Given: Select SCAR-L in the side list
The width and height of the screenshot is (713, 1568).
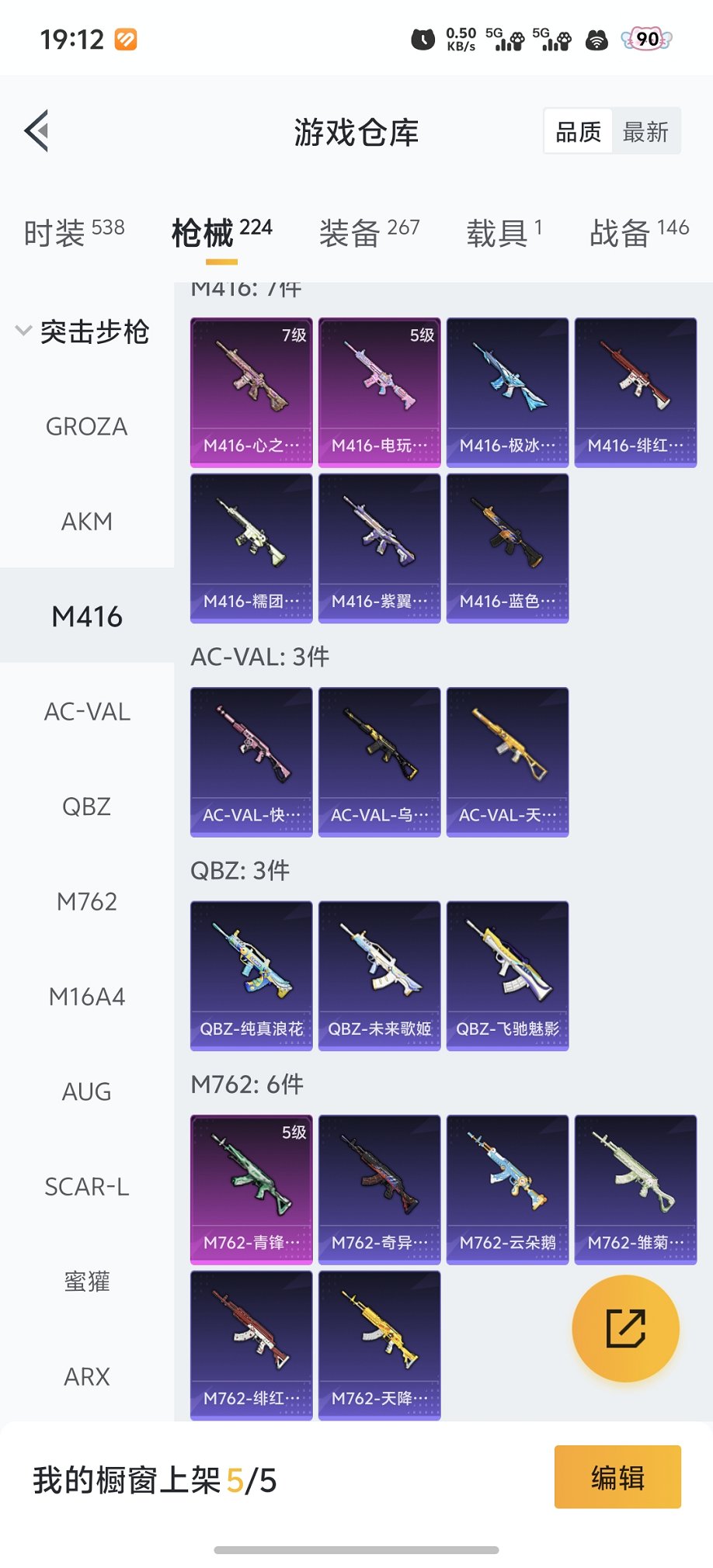Looking at the screenshot, I should coord(86,1186).
